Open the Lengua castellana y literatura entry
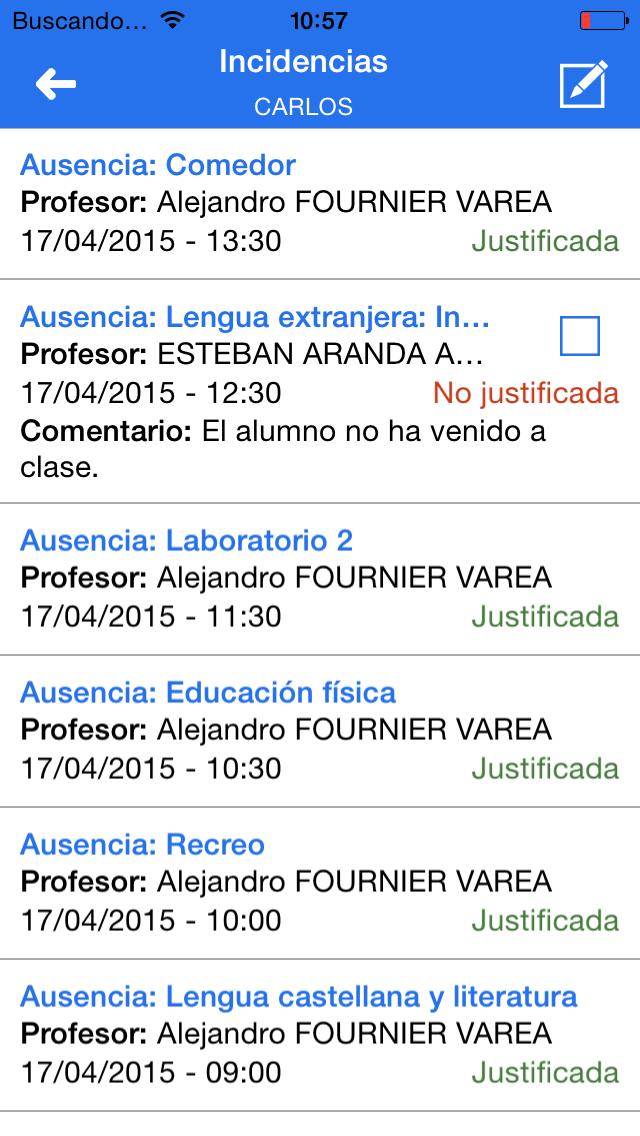Viewport: 640px width, 1136px height. 320,1035
